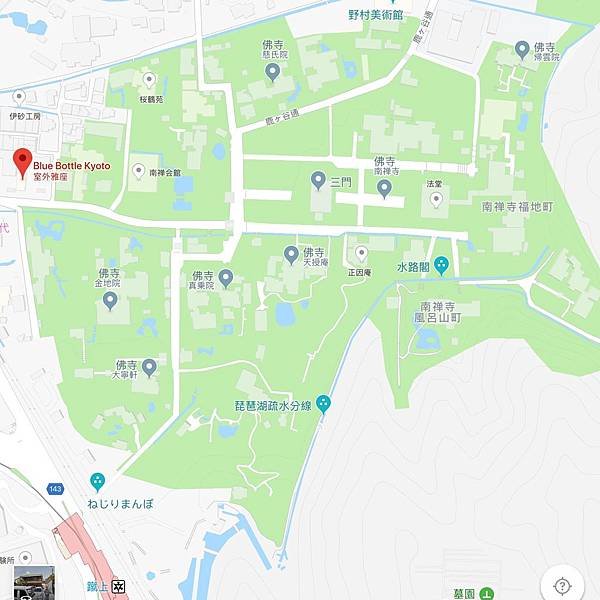Select the 法堂 marker
This screenshot has height=600, width=600.
click(435, 199)
